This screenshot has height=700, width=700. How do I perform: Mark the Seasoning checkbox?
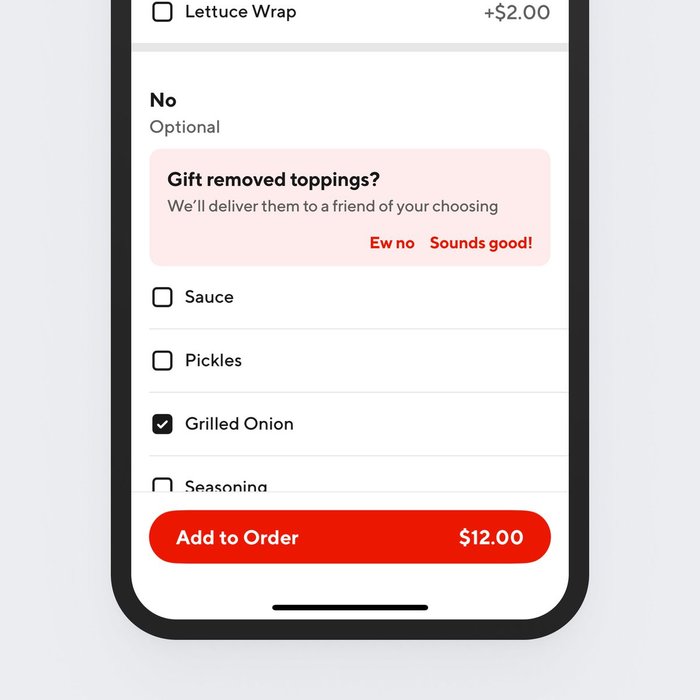coord(162,485)
